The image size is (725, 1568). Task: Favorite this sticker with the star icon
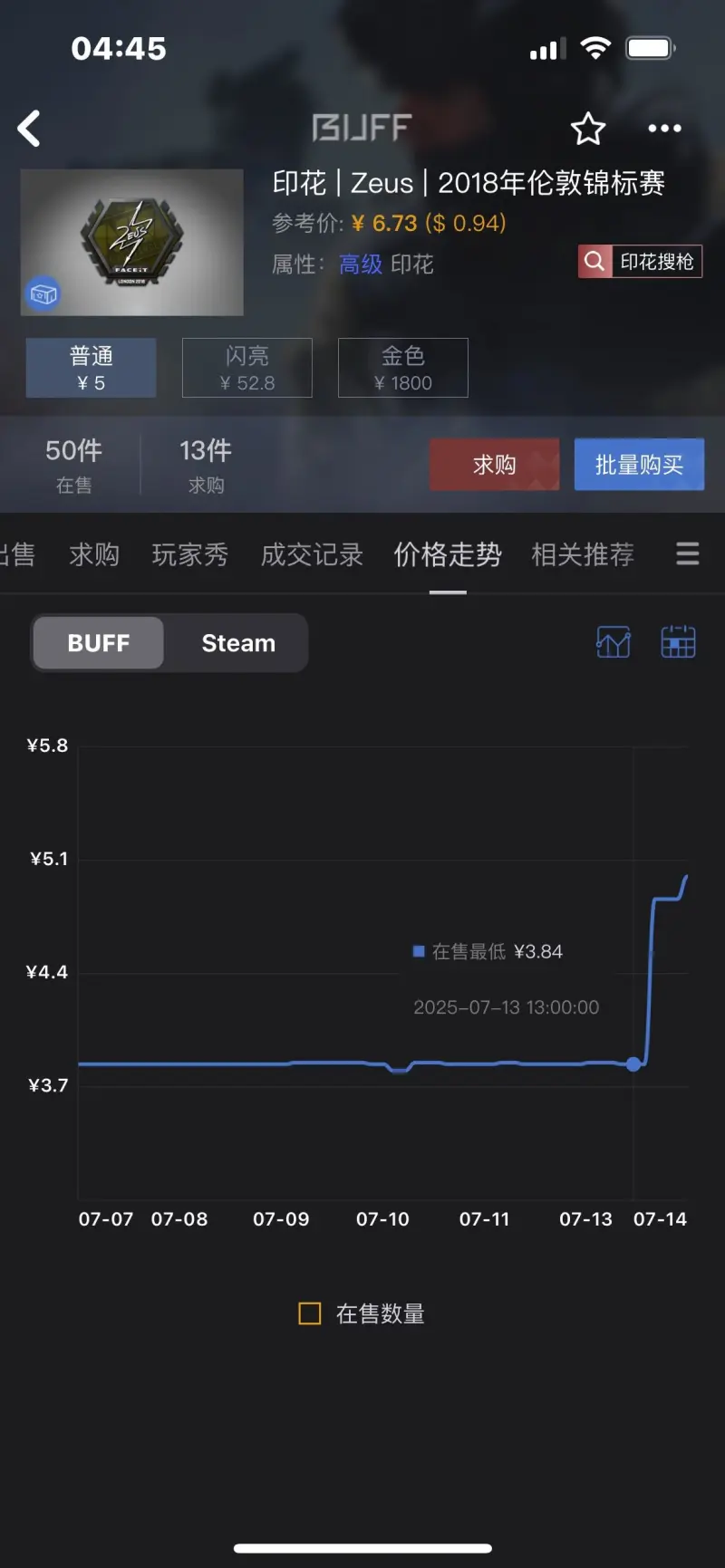(x=588, y=129)
